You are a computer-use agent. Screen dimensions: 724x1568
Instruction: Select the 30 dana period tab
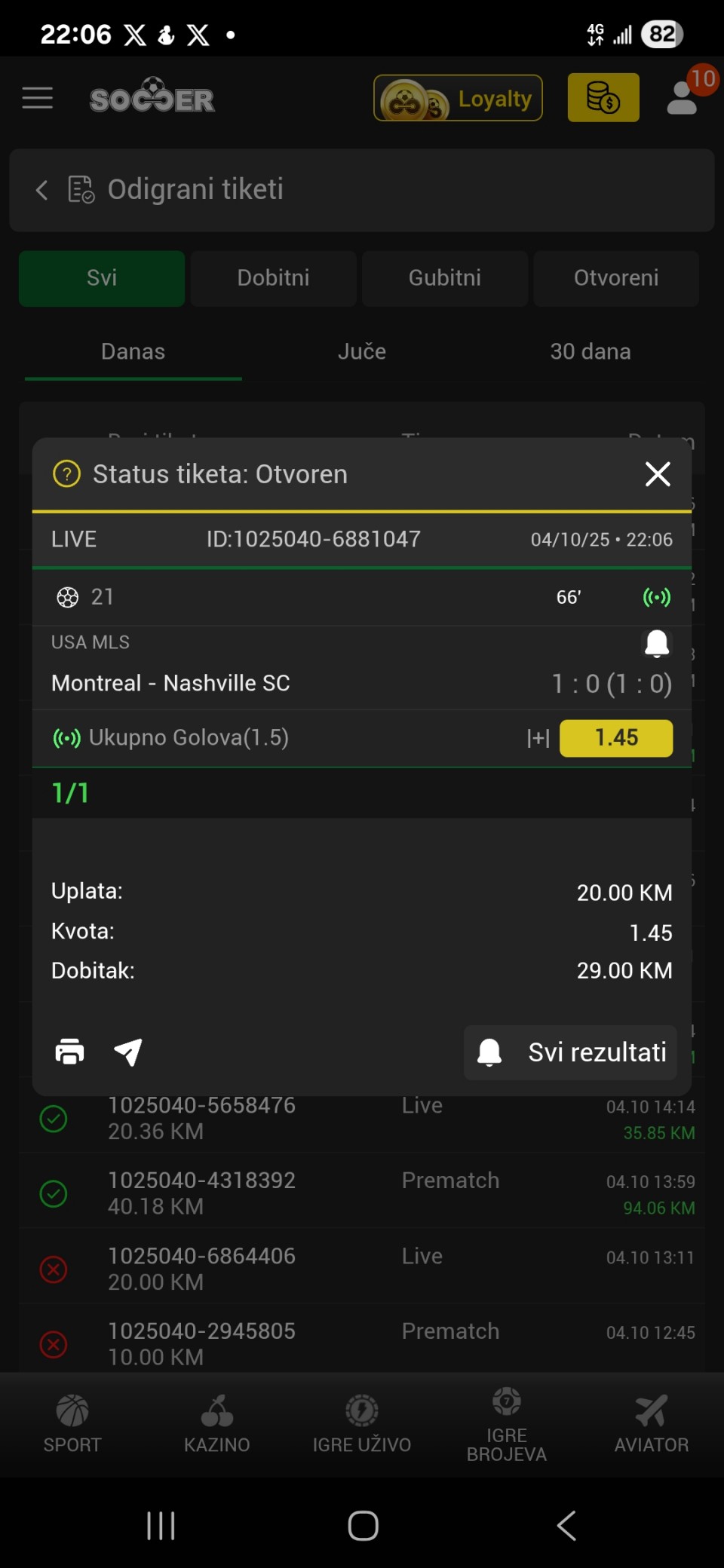(590, 351)
